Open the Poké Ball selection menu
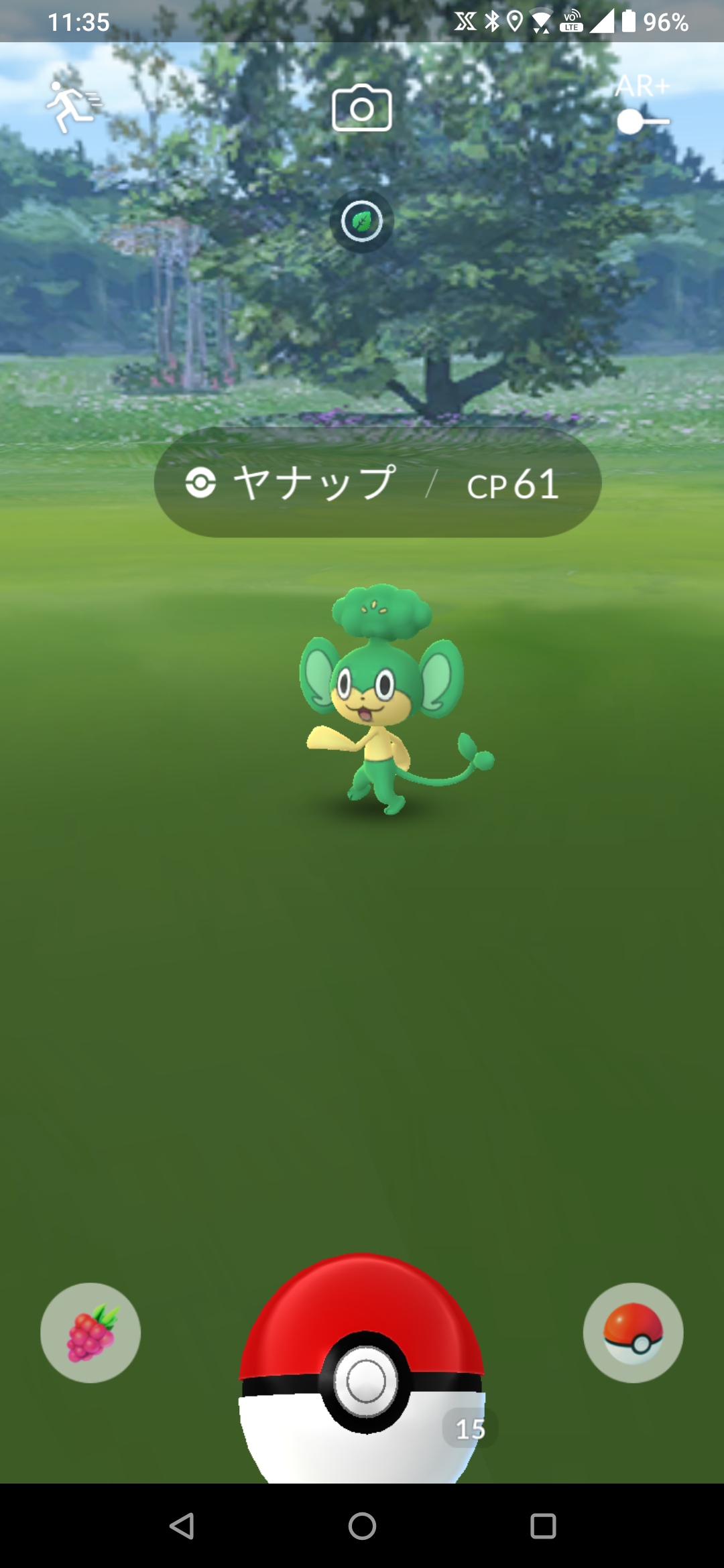 (633, 1332)
